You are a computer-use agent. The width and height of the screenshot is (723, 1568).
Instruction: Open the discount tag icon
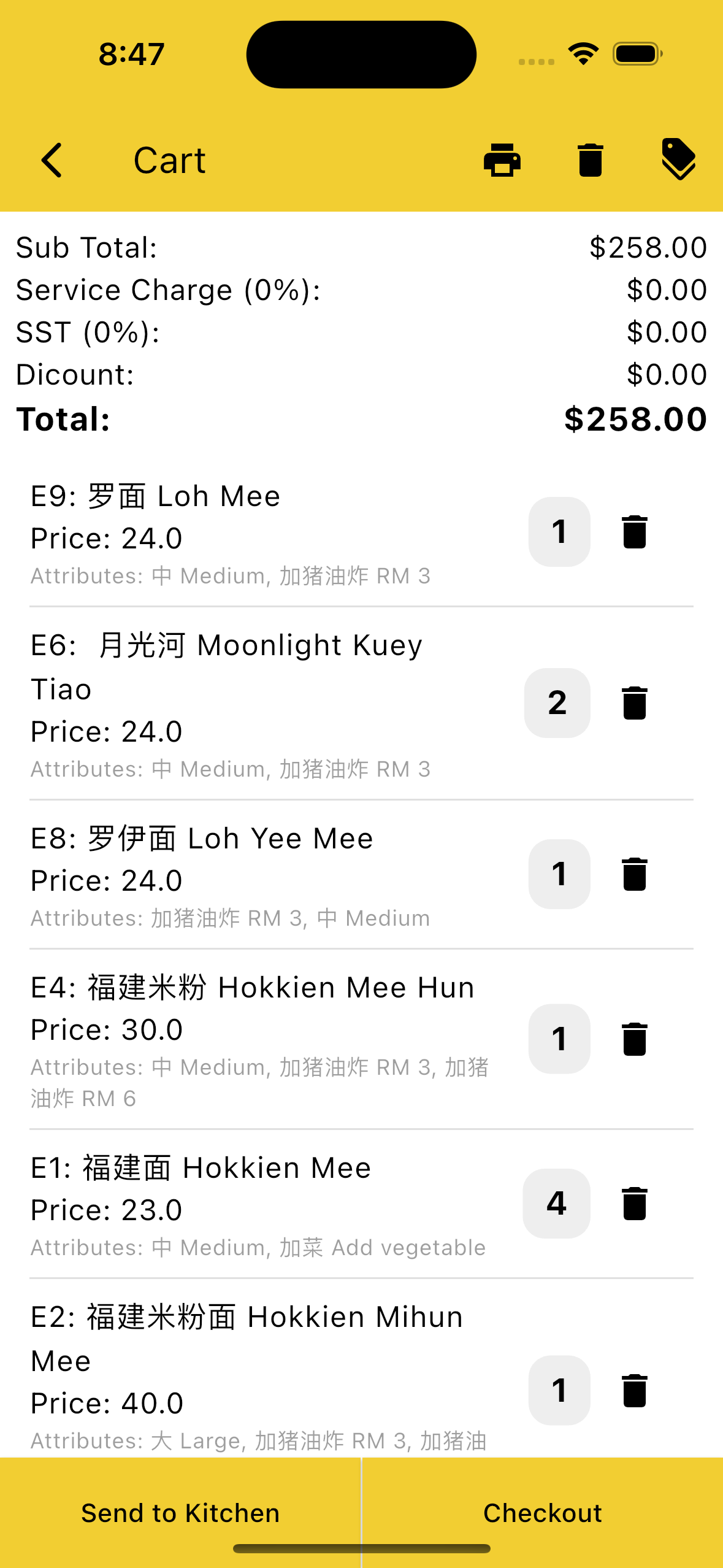click(679, 159)
